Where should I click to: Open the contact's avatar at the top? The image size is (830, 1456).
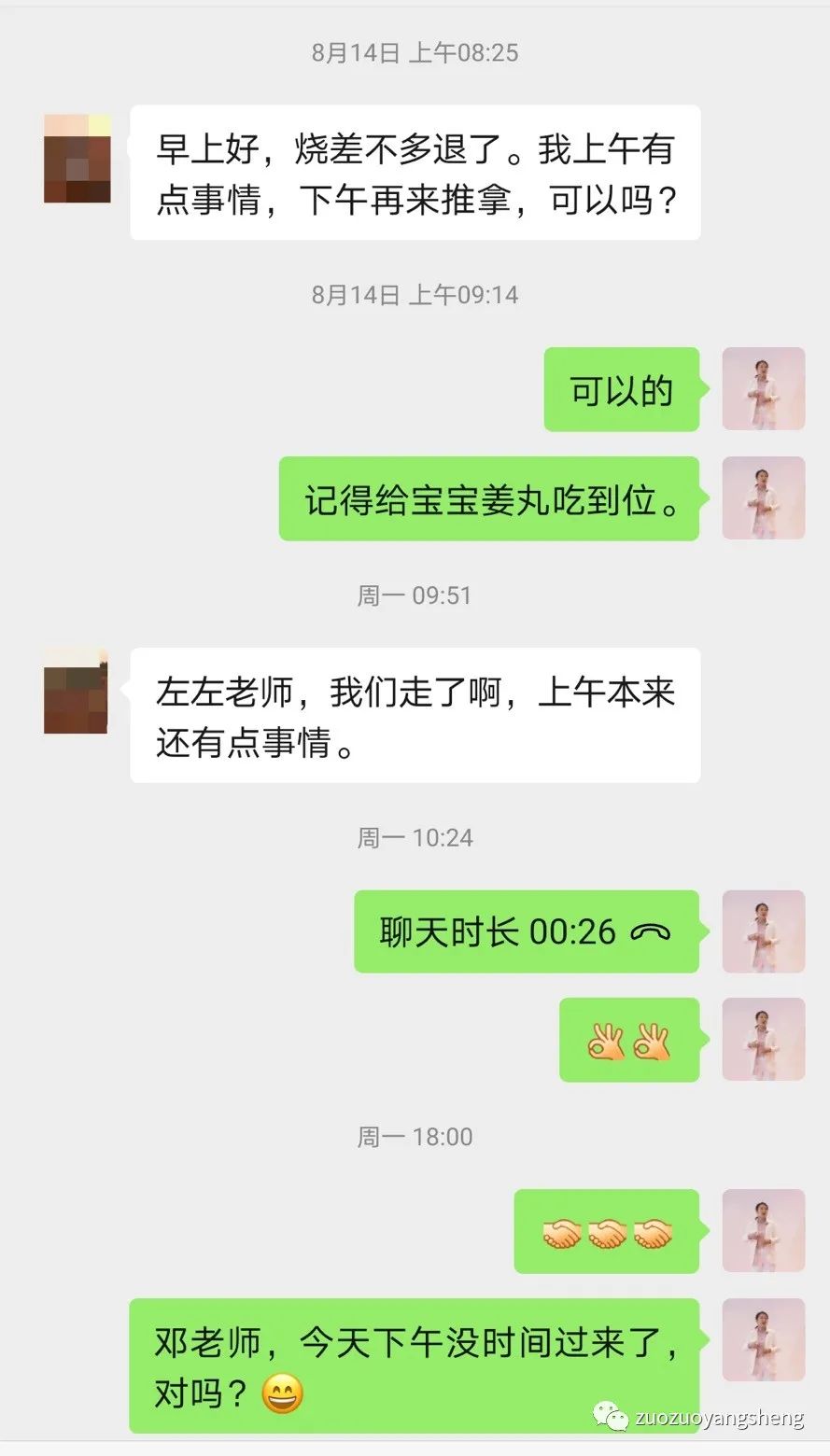tap(77, 159)
